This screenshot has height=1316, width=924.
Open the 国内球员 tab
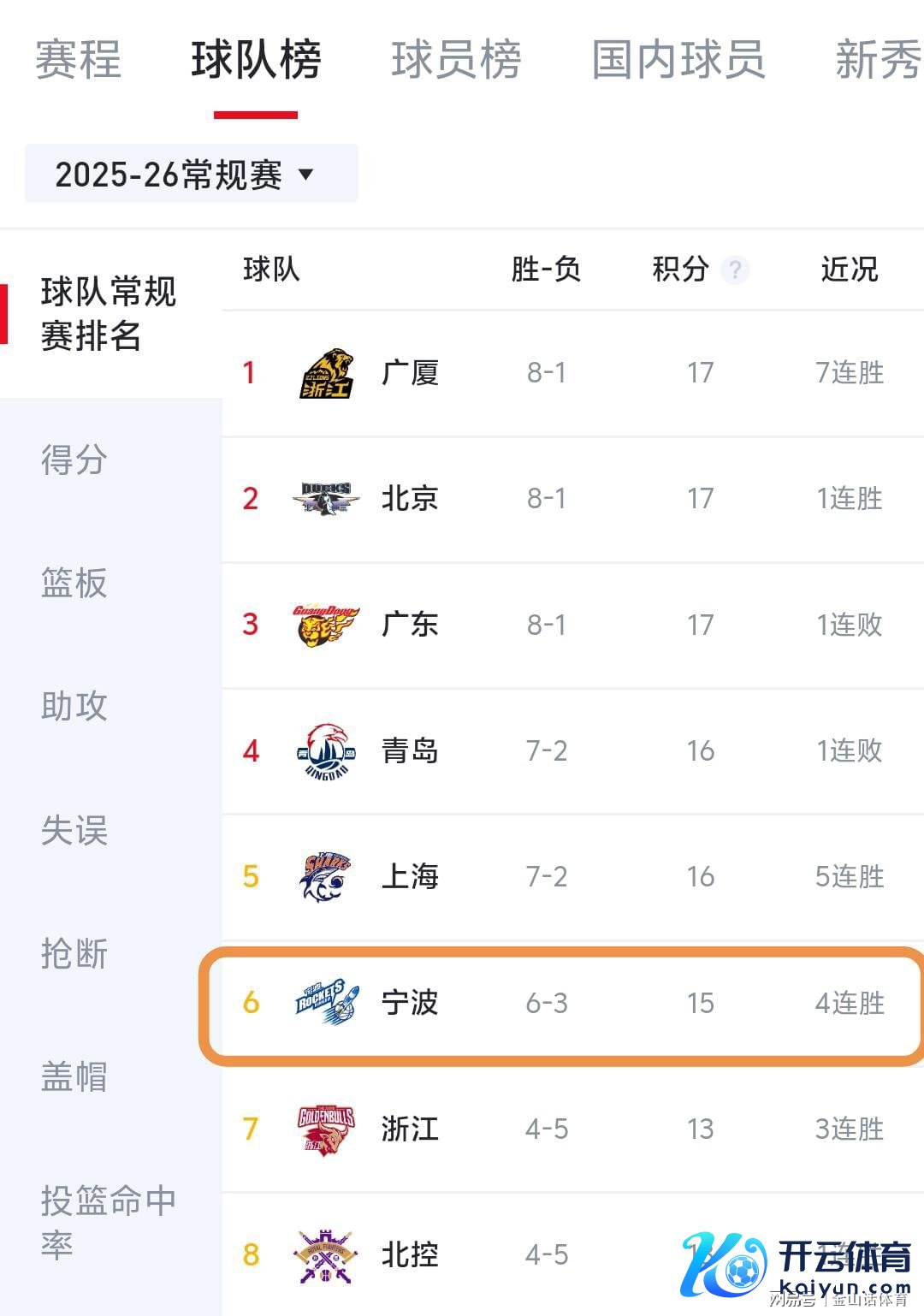point(678,60)
